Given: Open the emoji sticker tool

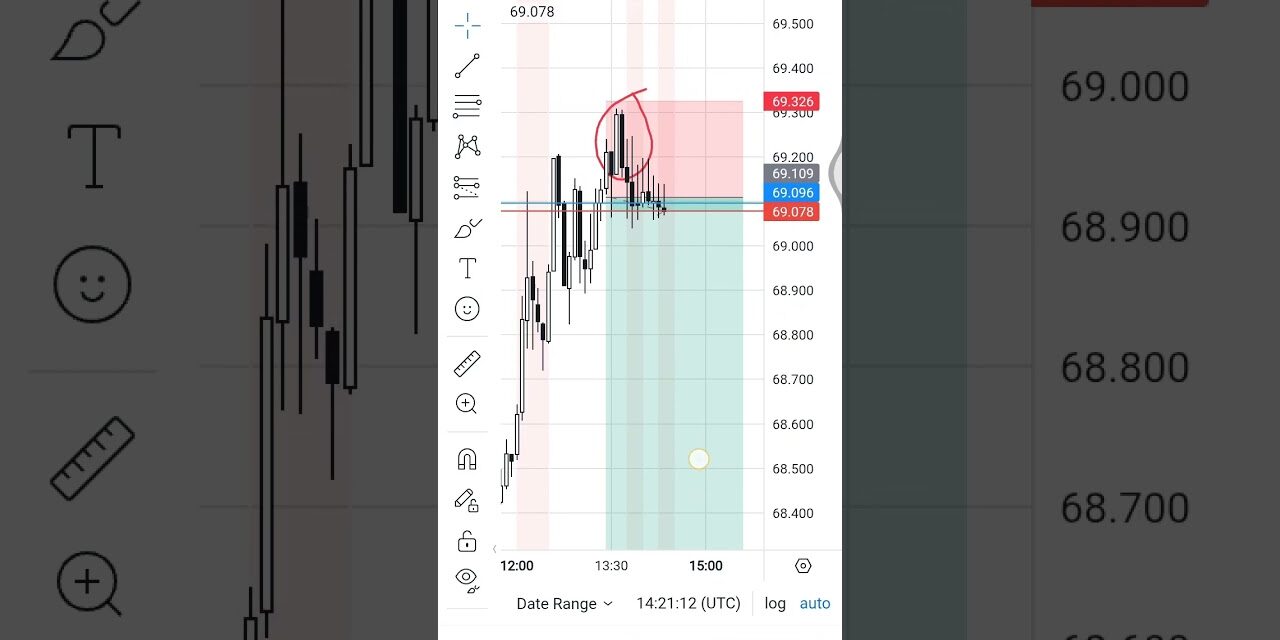Looking at the screenshot, I should click(x=467, y=309).
